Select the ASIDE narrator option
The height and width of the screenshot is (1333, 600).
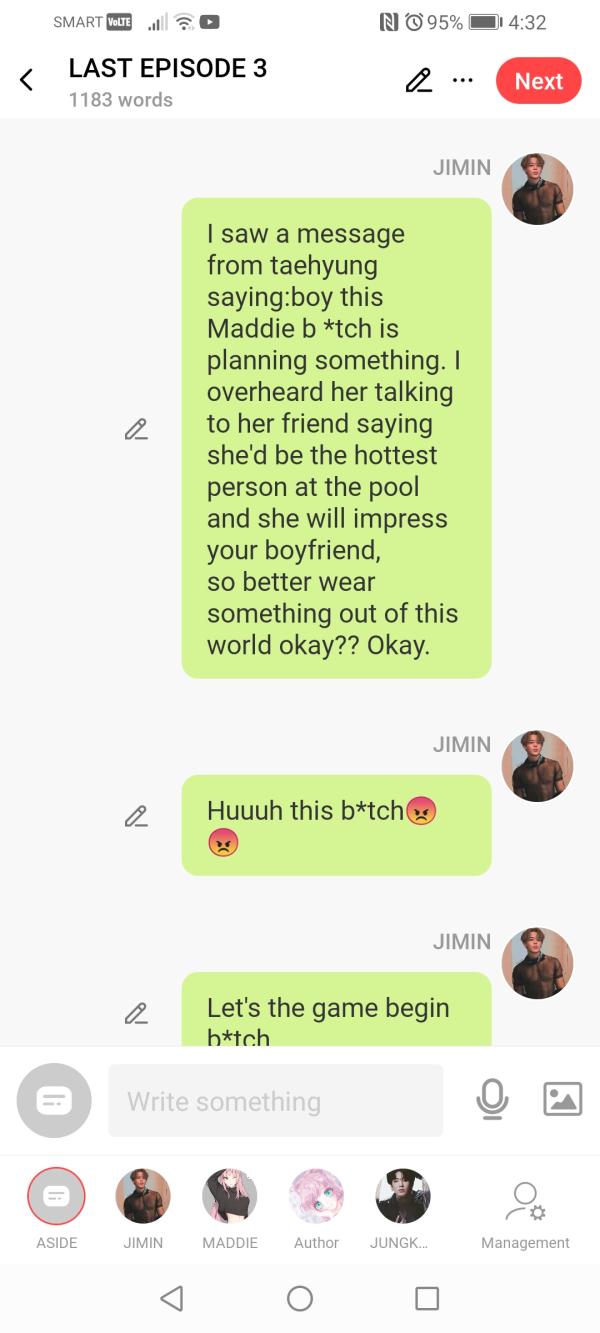pyautogui.click(x=56, y=1196)
